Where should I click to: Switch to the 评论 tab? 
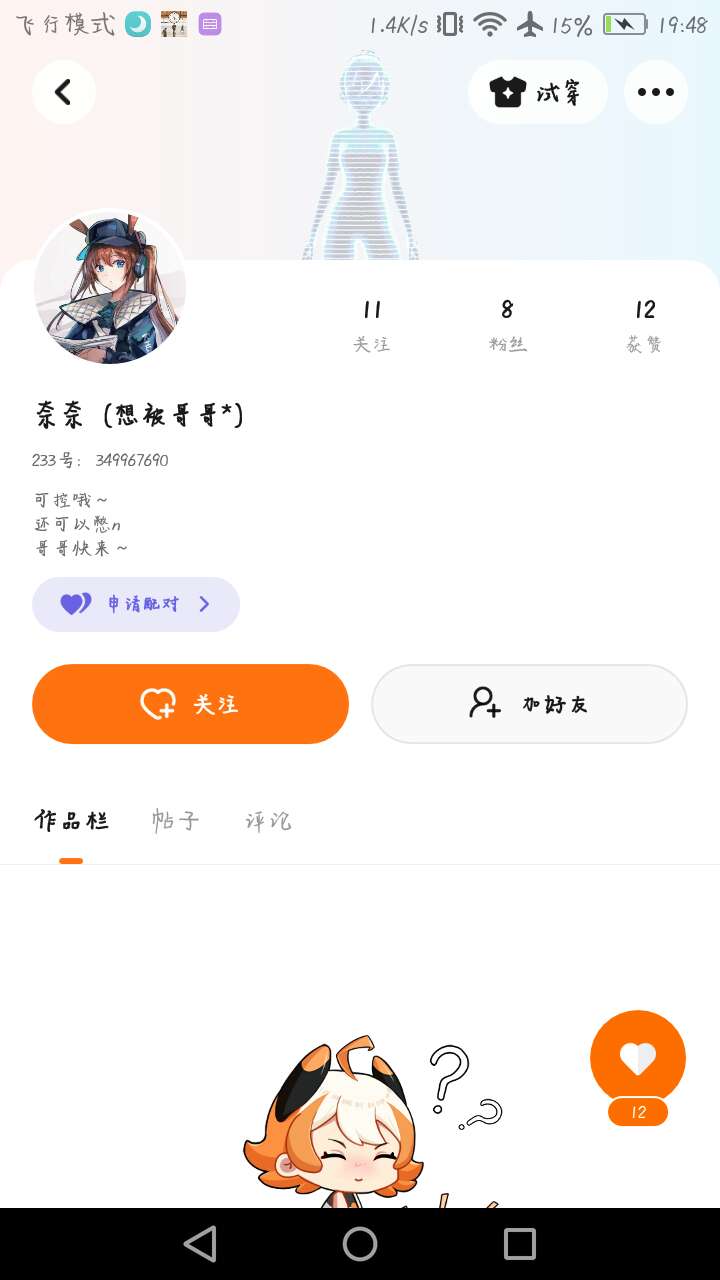point(268,821)
